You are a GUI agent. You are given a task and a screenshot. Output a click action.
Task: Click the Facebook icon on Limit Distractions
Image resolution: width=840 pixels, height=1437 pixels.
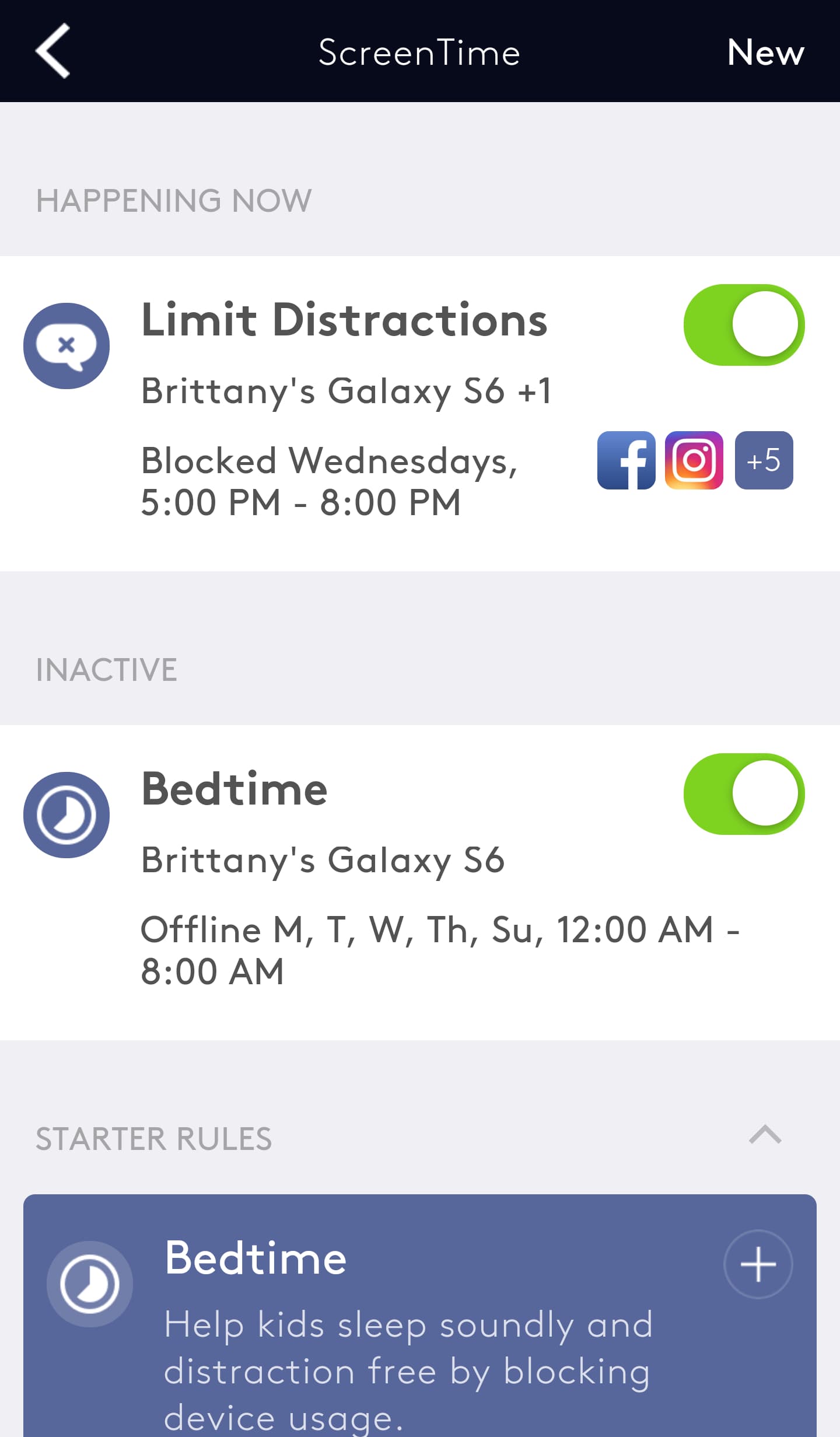point(625,461)
